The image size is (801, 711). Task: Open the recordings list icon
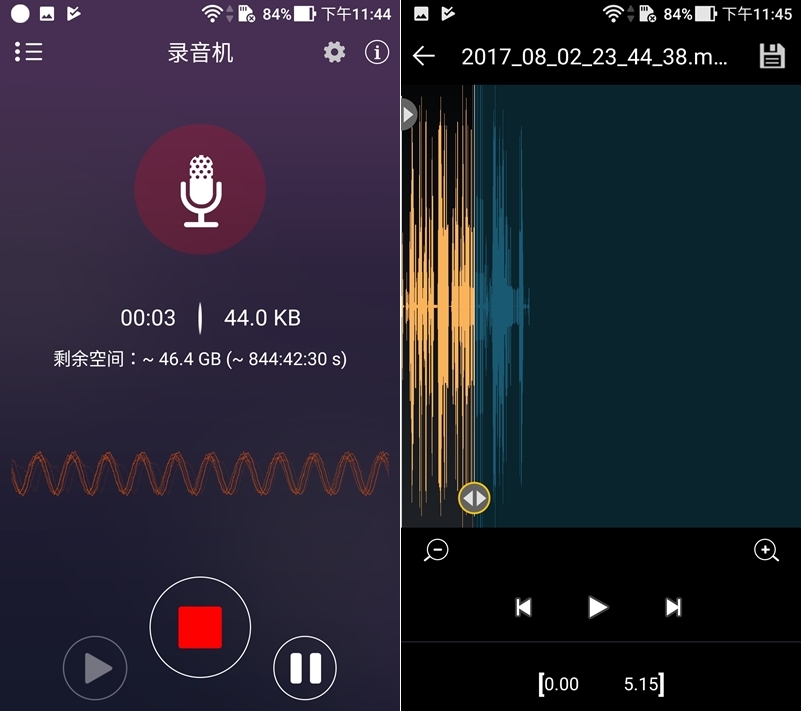[28, 53]
